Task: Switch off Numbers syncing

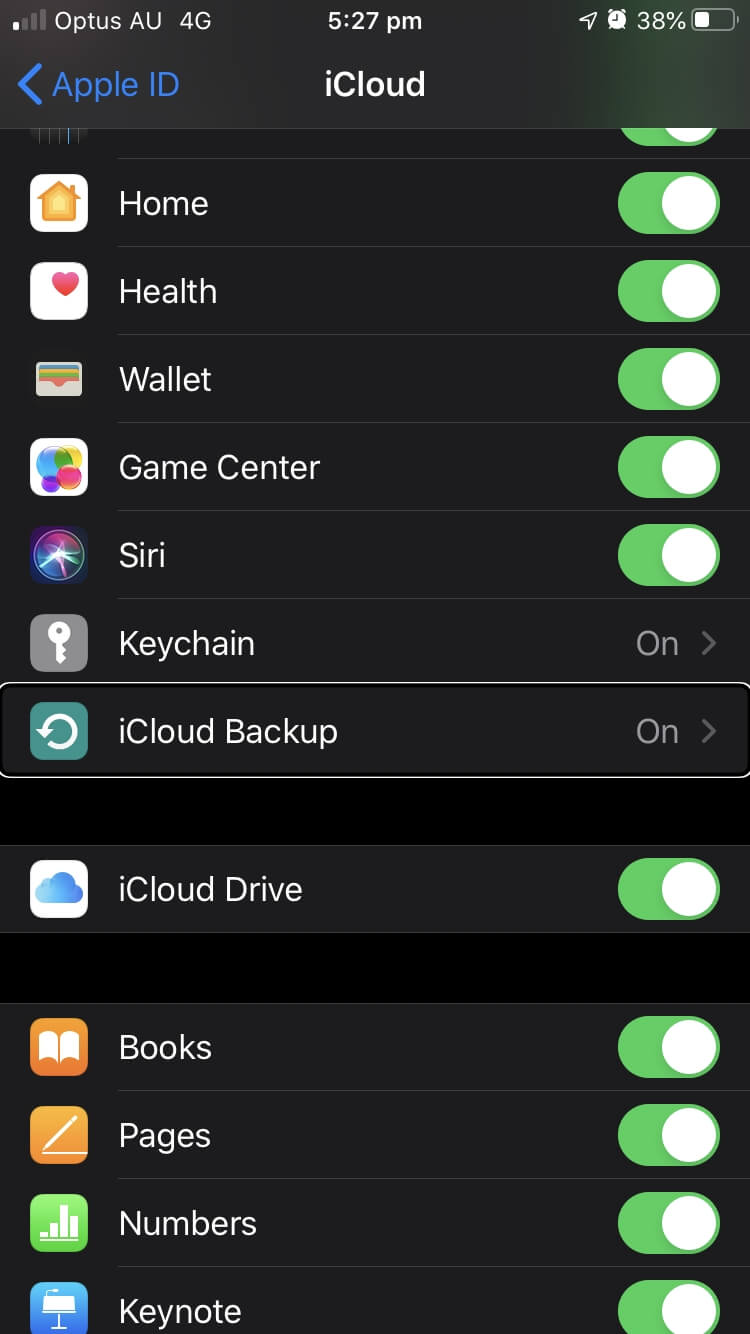Action: coord(668,1224)
